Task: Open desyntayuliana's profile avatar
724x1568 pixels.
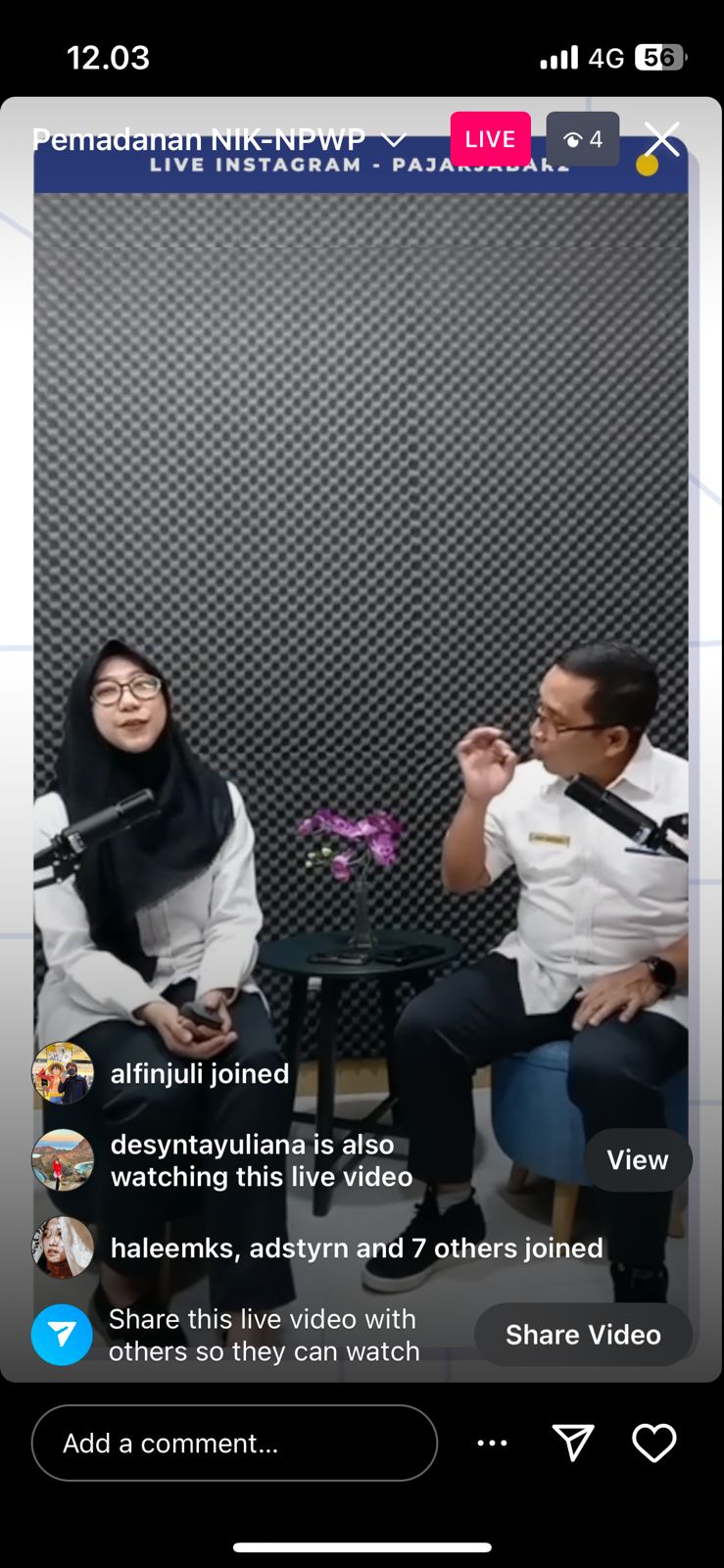Action: click(x=63, y=1160)
